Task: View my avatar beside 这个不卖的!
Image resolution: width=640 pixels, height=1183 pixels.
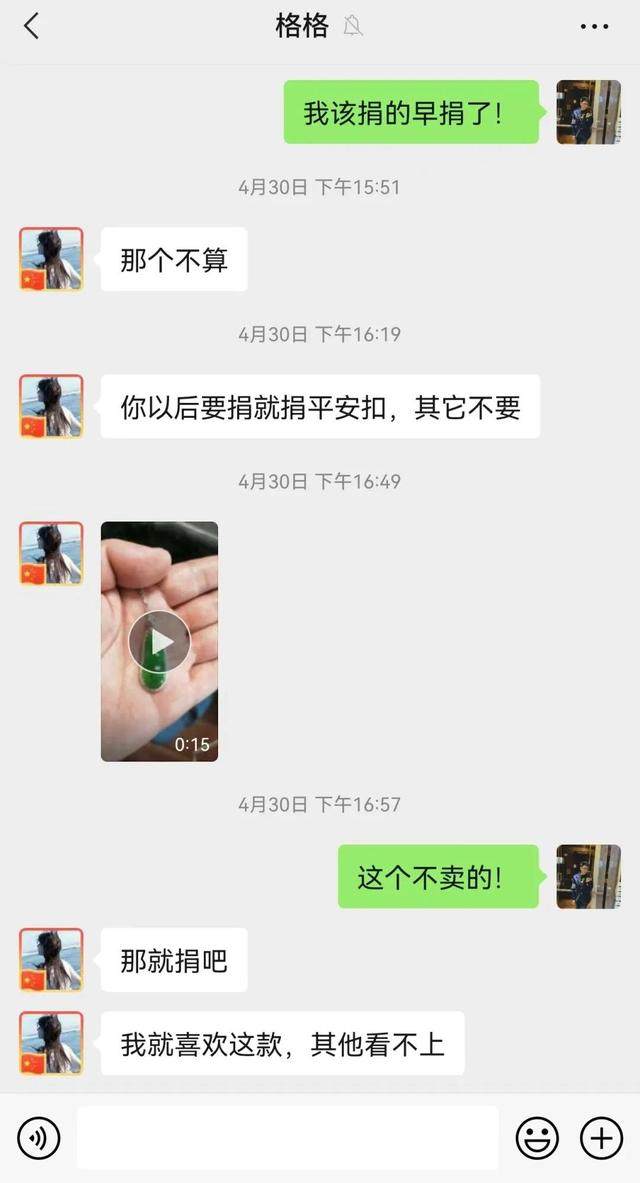Action: [x=588, y=876]
